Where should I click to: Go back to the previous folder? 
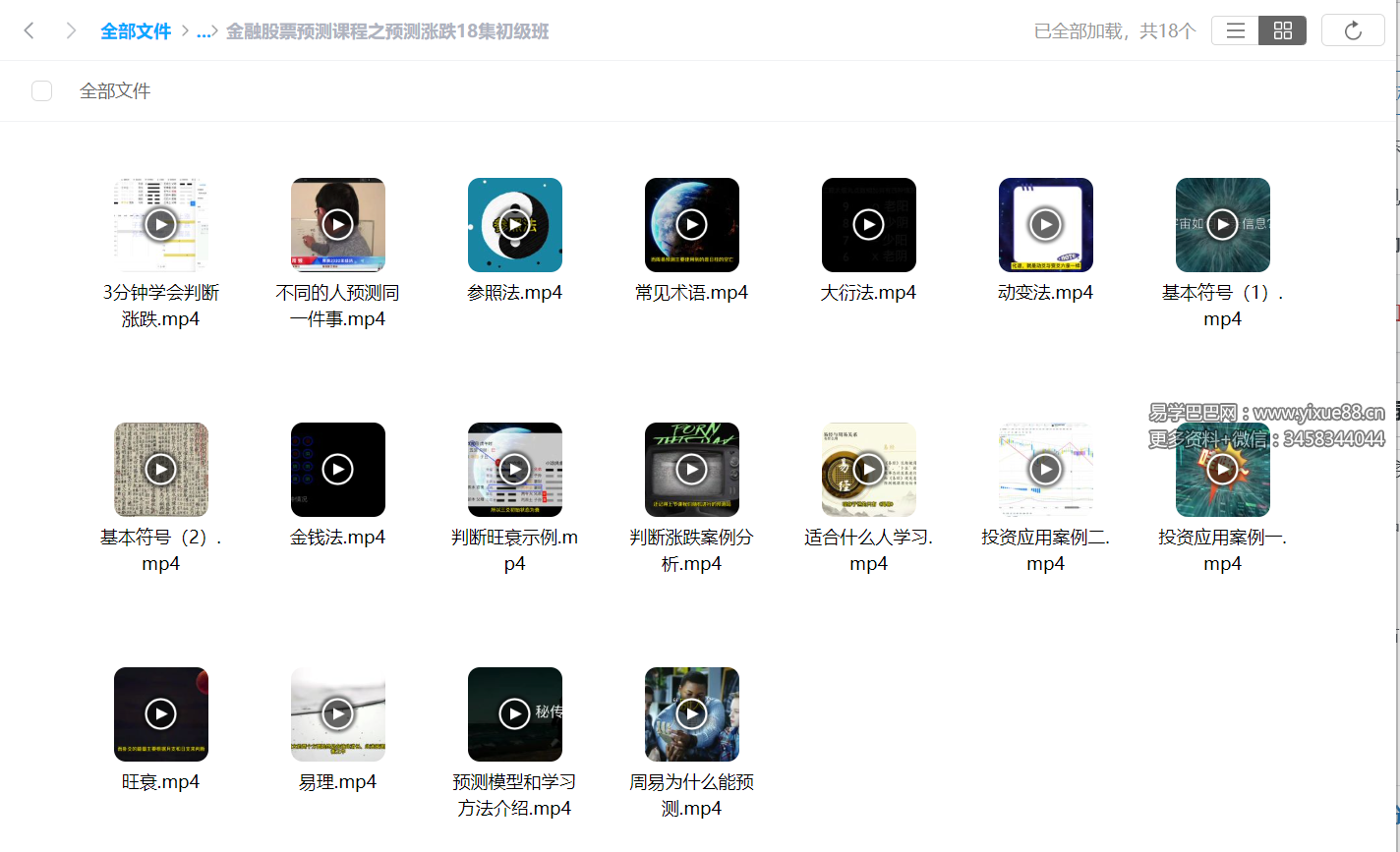click(x=29, y=30)
